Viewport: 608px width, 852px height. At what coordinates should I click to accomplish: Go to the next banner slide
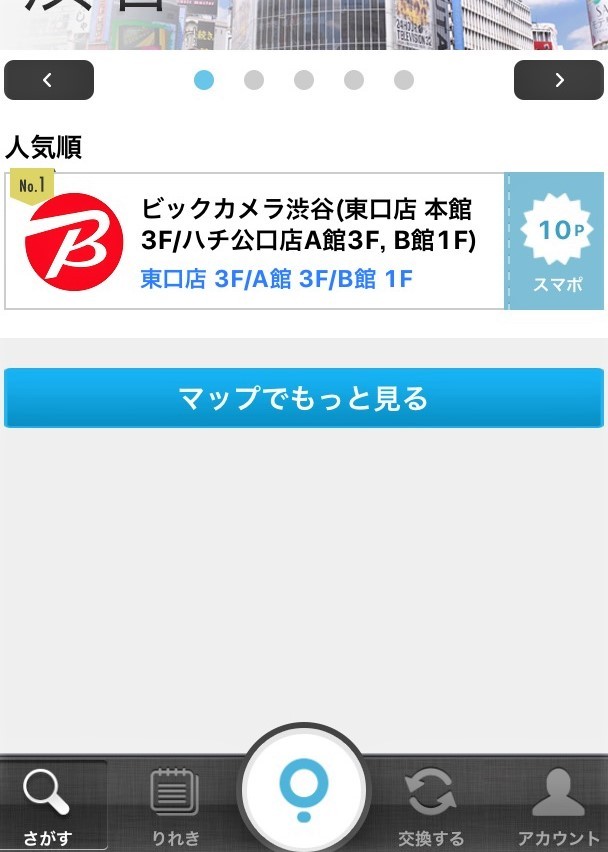pos(558,80)
